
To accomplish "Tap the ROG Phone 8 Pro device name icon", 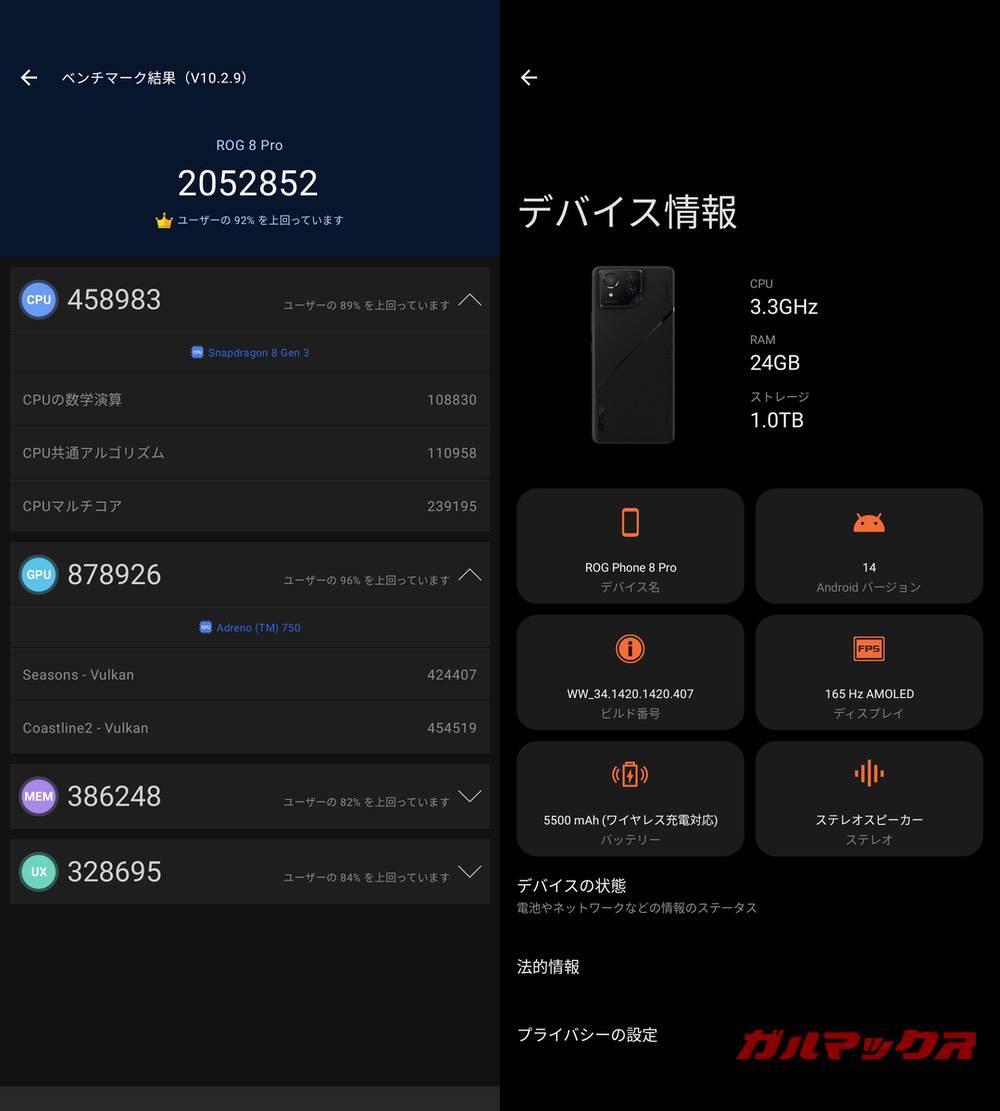I will [x=630, y=521].
